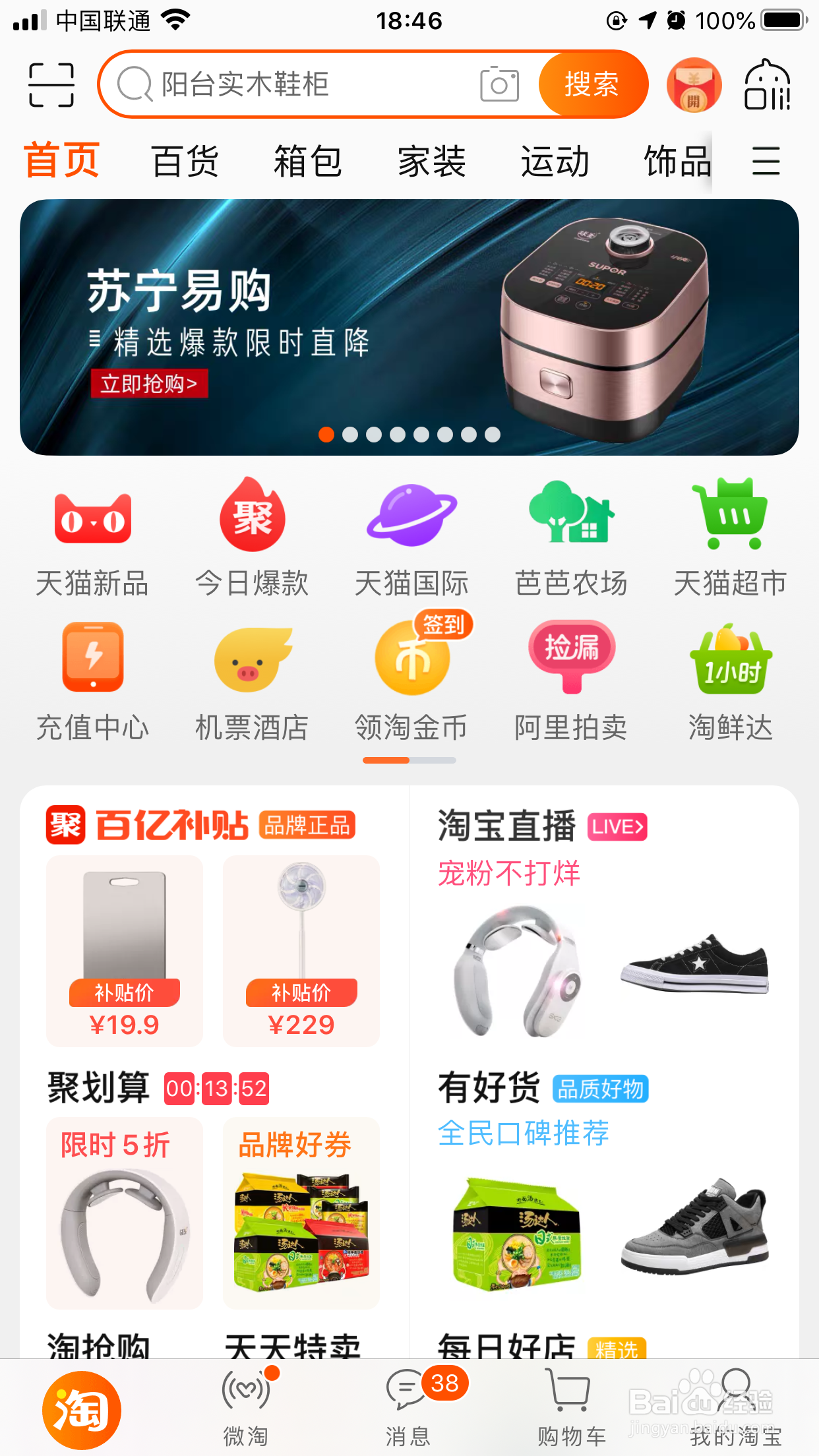819x1456 pixels.
Task: Switch to the 家装 category tab
Action: point(431,160)
